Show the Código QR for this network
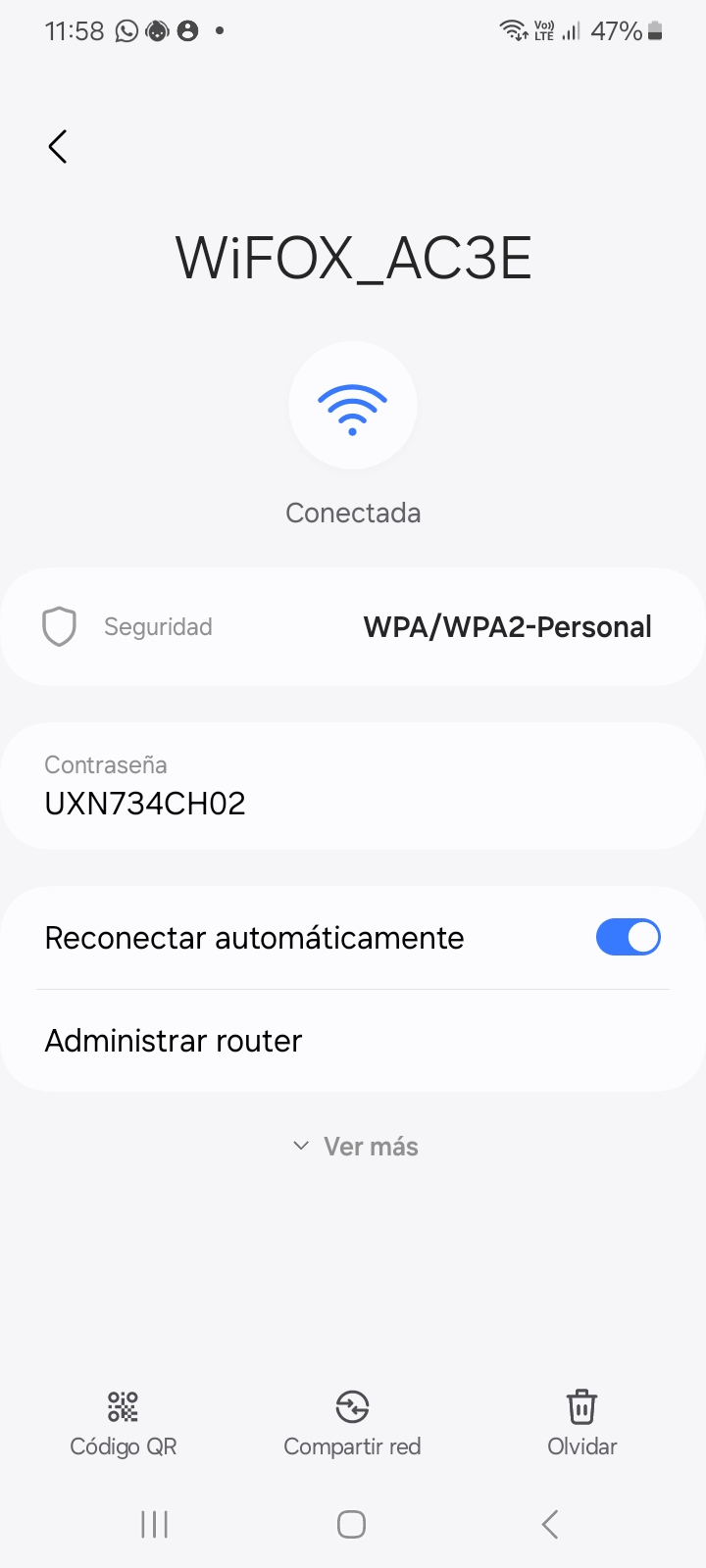706x1568 pixels. (124, 1424)
